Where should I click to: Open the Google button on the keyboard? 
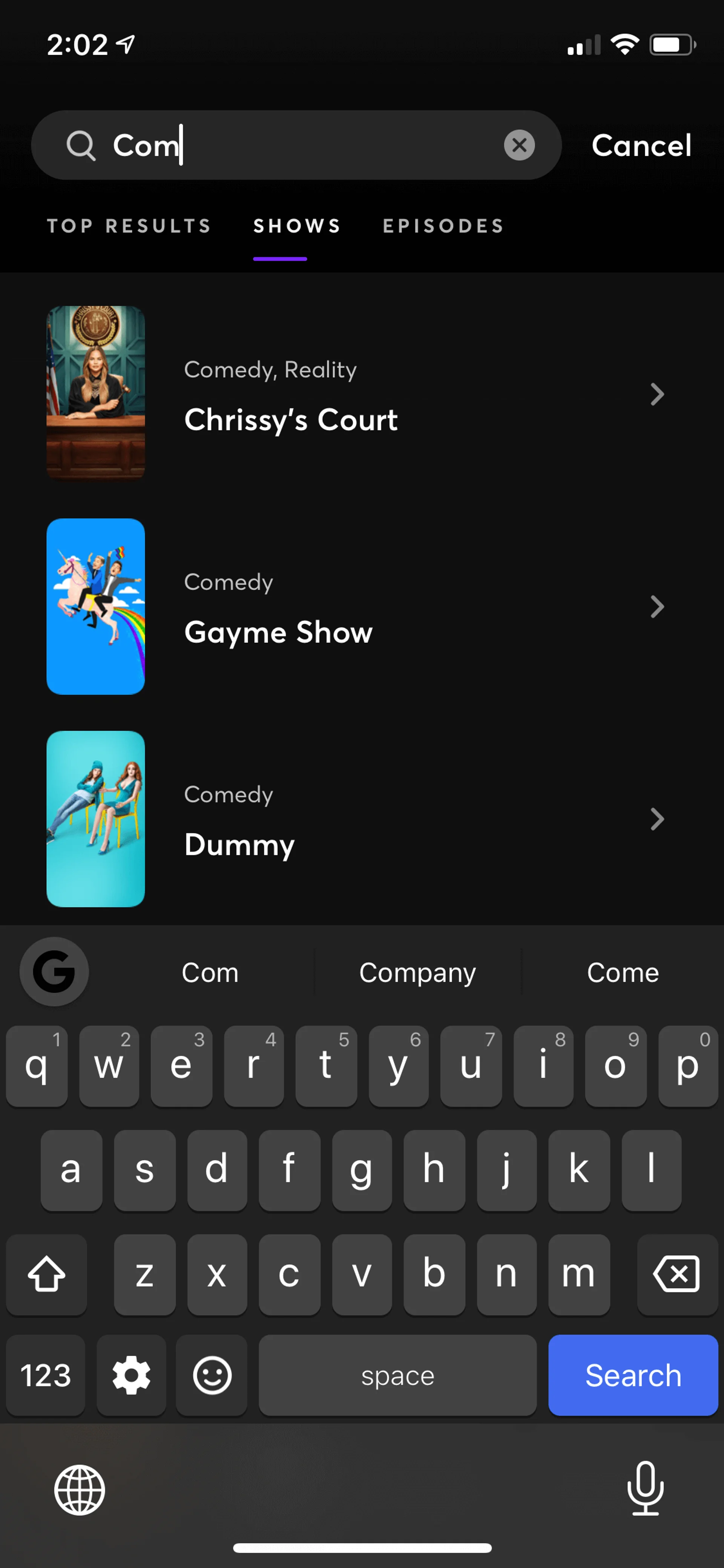point(54,972)
